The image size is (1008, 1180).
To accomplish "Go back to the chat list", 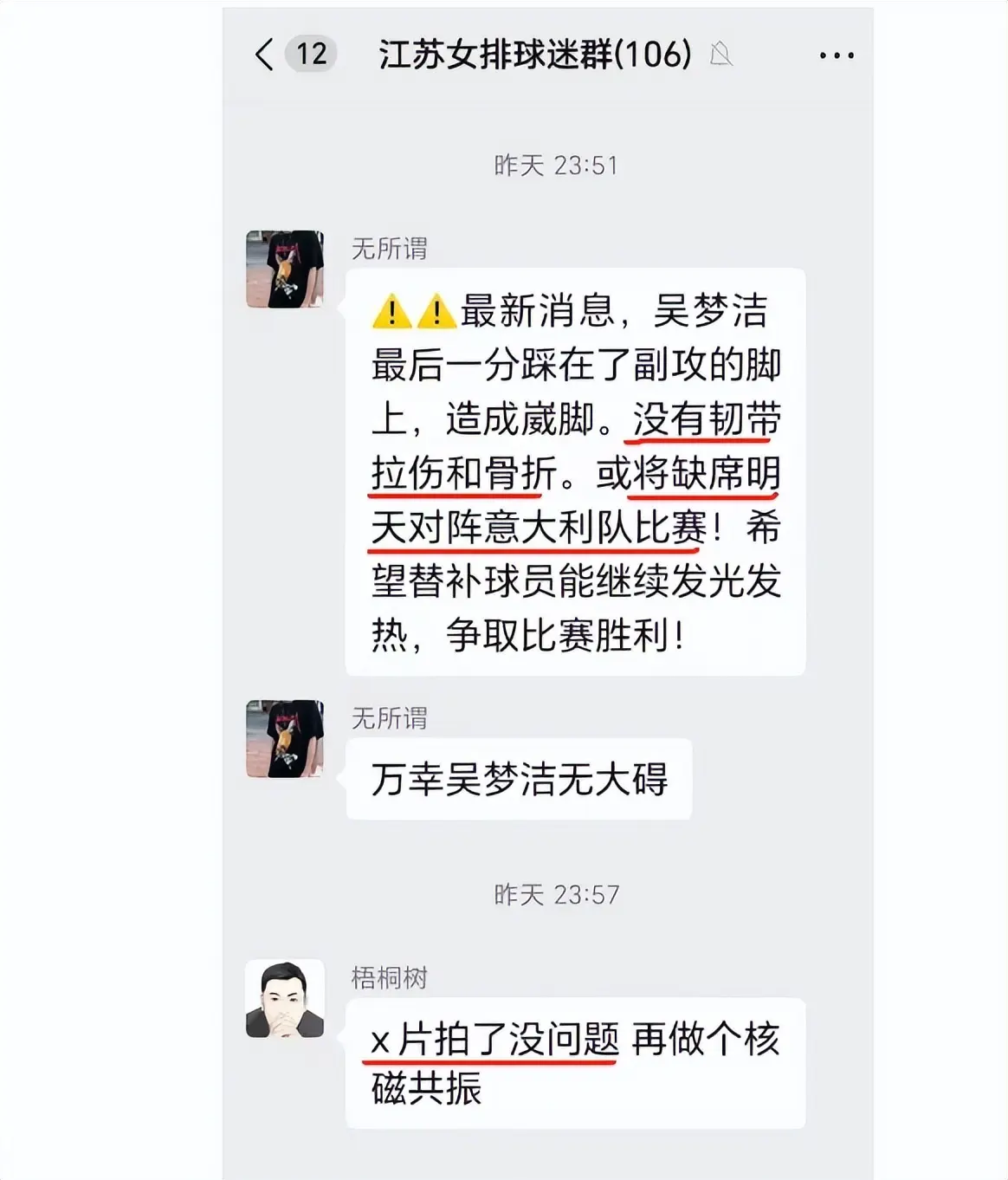I will click(x=264, y=55).
